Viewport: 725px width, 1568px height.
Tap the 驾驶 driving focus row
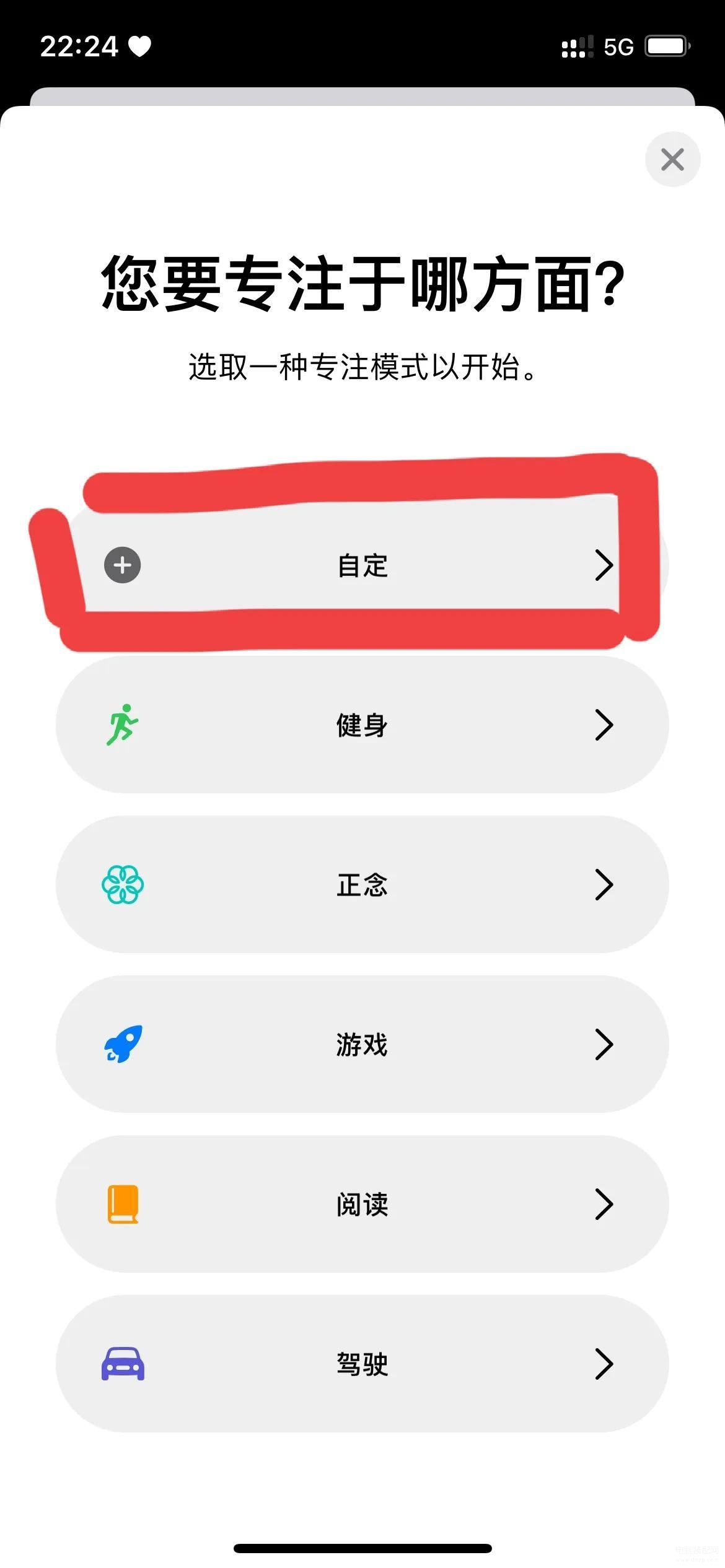362,1364
